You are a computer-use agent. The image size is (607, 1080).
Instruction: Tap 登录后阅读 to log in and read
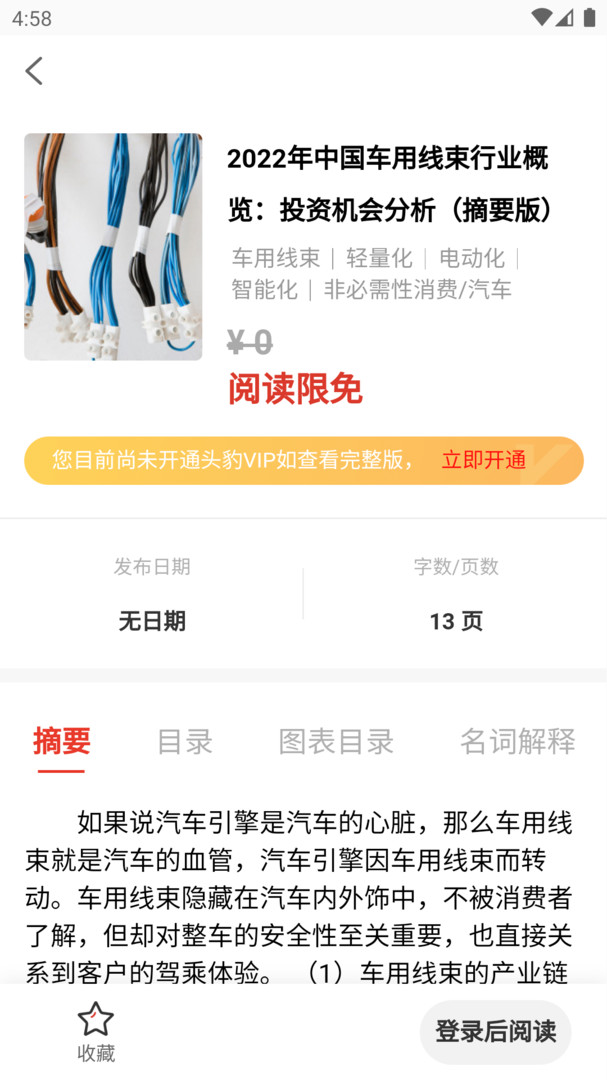click(x=495, y=1032)
